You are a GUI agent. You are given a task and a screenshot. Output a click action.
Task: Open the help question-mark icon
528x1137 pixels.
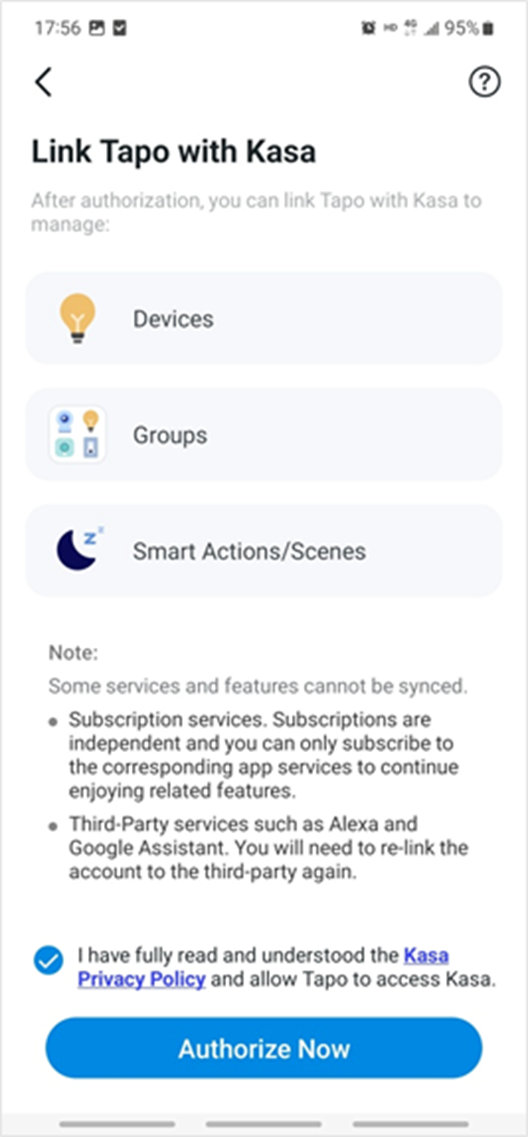484,83
